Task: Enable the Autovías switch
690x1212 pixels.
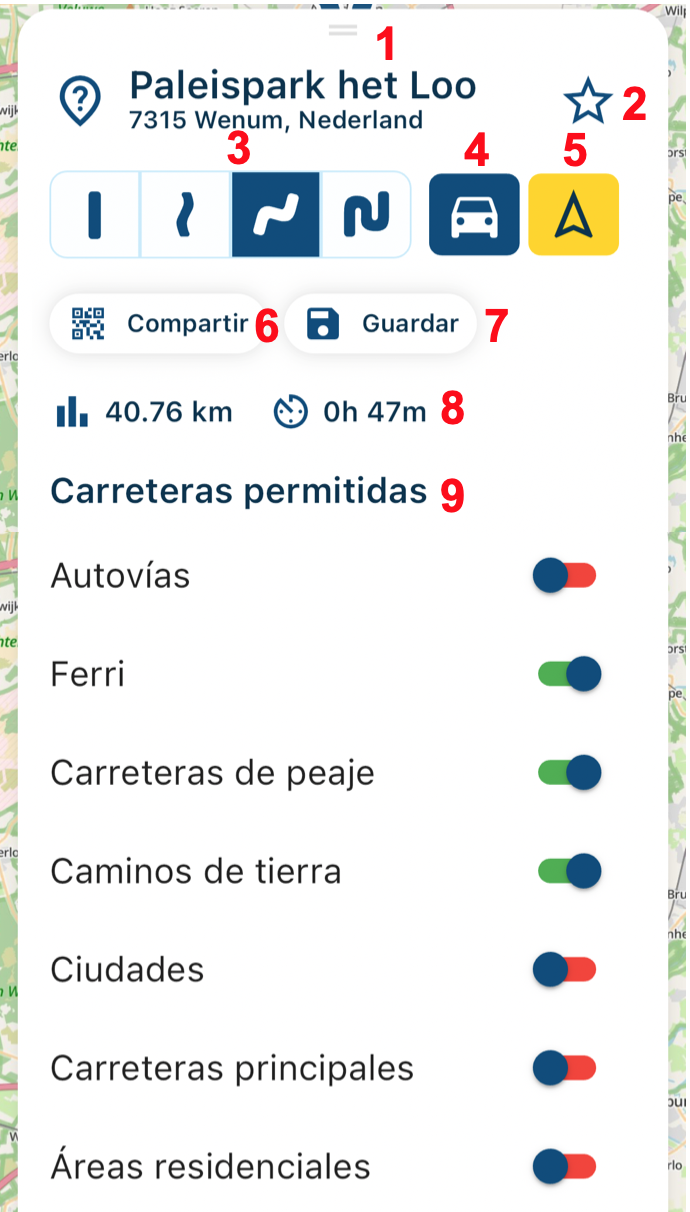Action: [565, 576]
